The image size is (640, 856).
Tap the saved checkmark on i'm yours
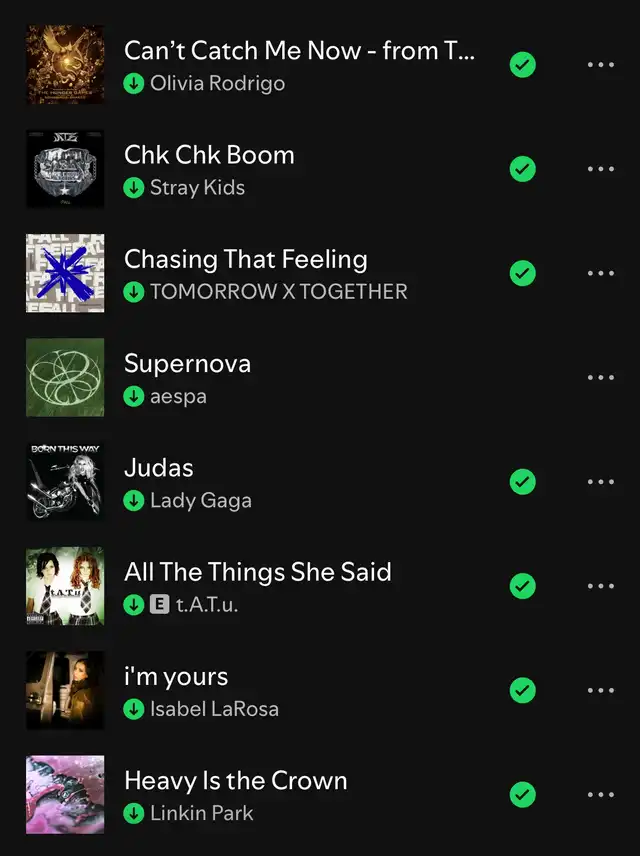522,690
